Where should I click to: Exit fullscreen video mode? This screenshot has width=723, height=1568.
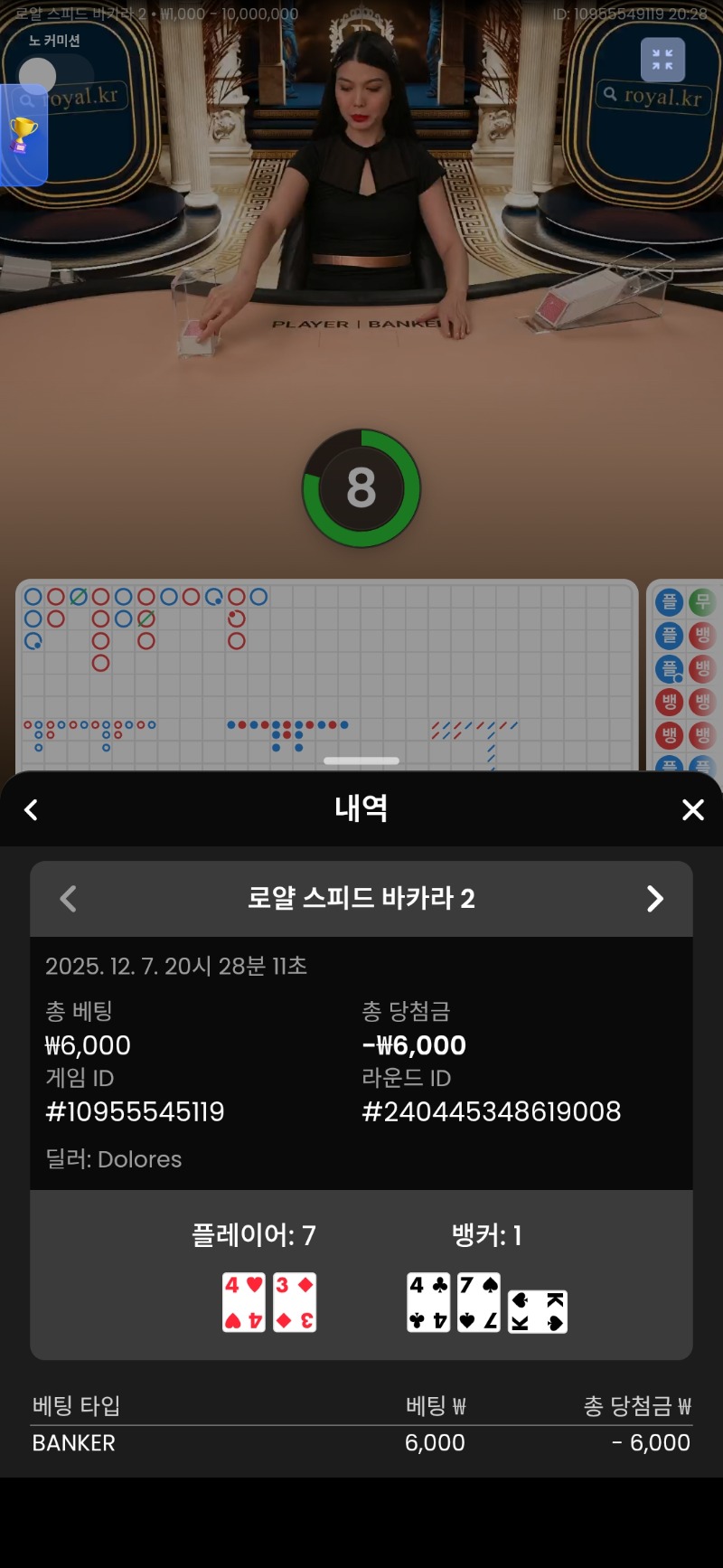pos(662,60)
